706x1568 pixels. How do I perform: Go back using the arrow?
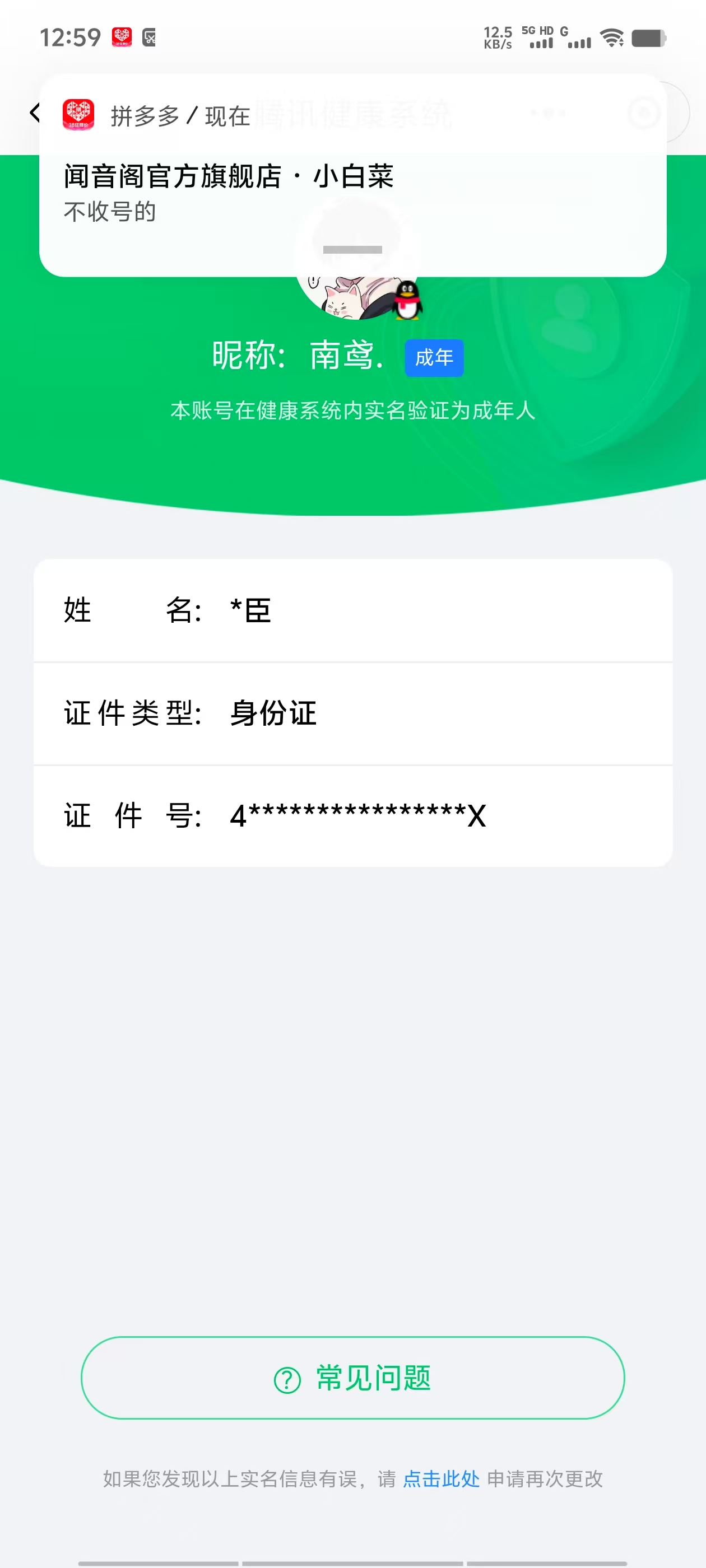34,113
